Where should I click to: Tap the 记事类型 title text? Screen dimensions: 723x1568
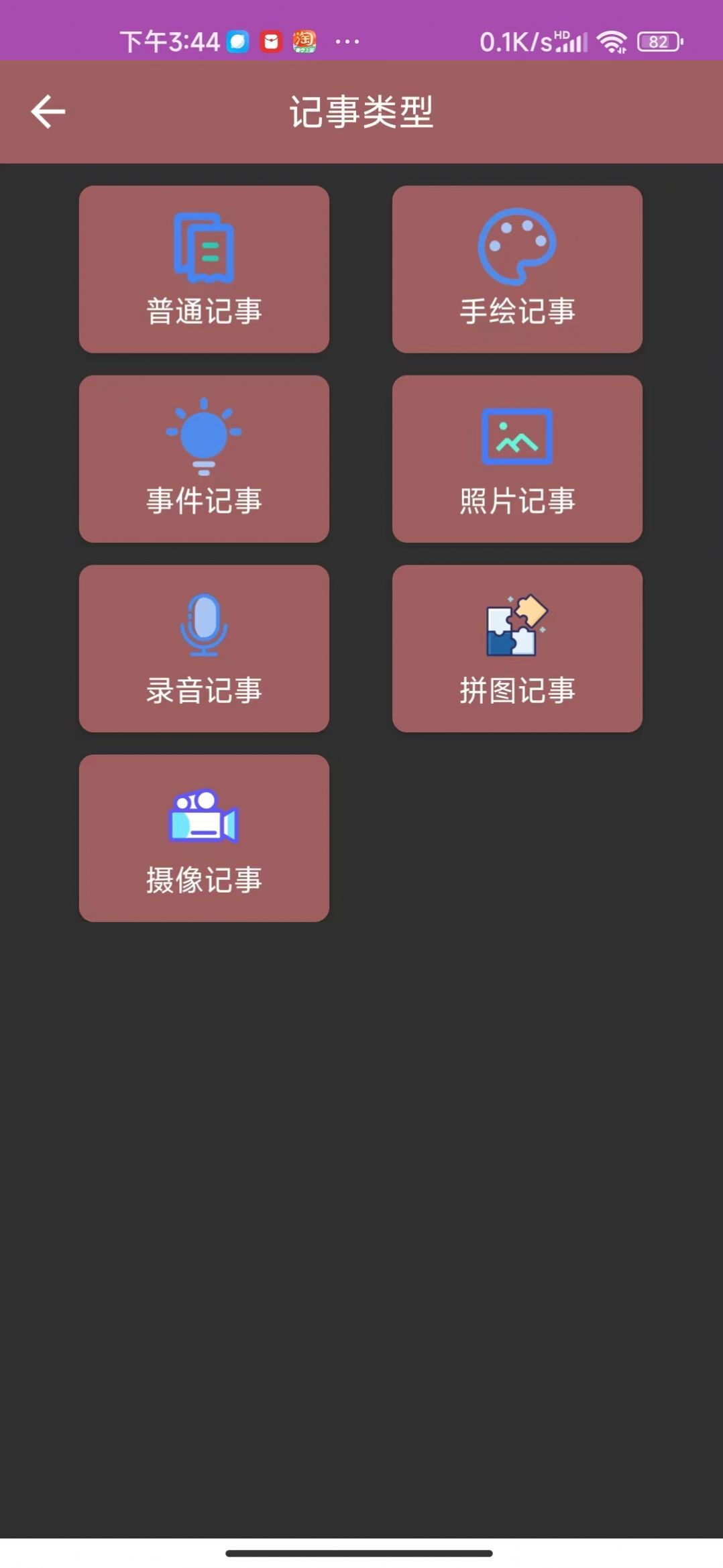coord(361,111)
